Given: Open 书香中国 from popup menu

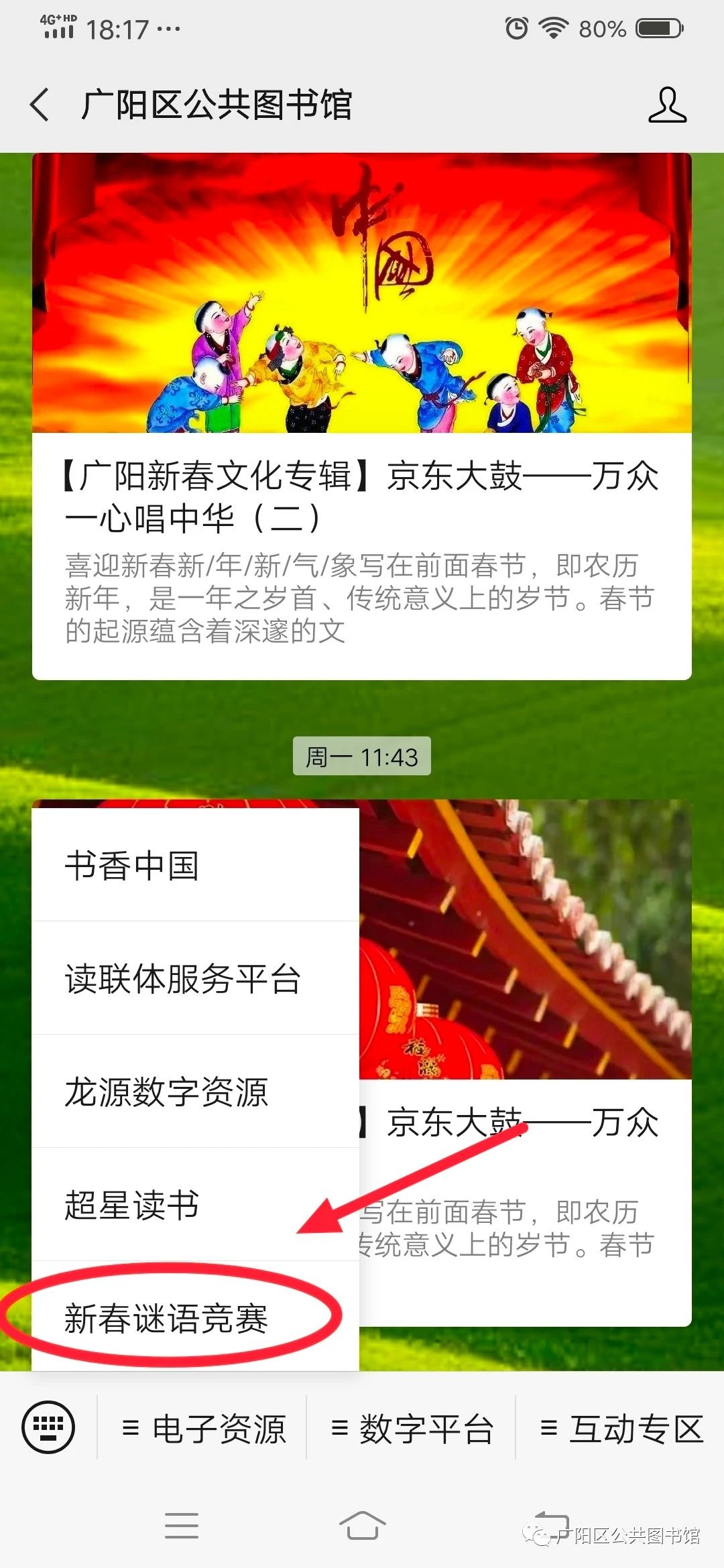Looking at the screenshot, I should tap(194, 865).
